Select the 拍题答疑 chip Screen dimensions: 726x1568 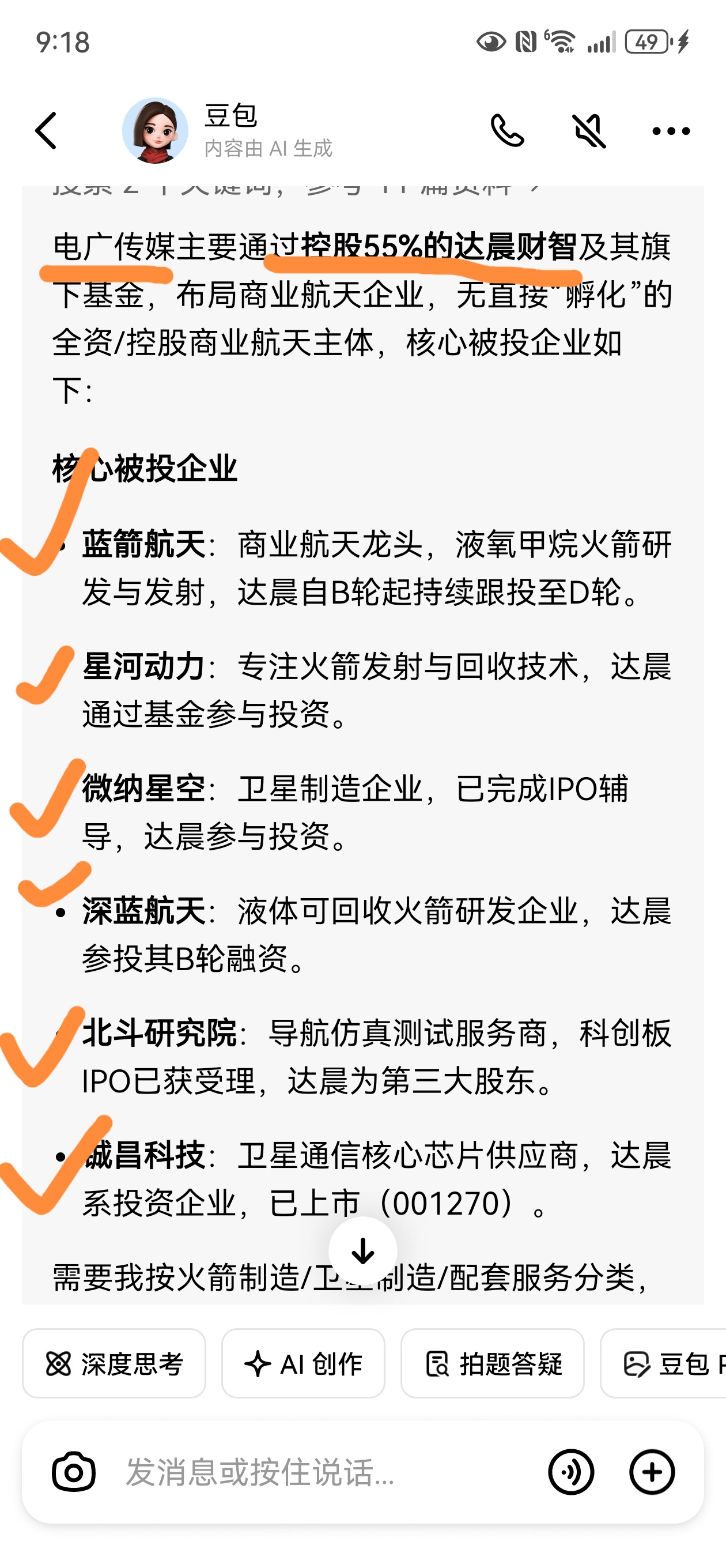492,1364
